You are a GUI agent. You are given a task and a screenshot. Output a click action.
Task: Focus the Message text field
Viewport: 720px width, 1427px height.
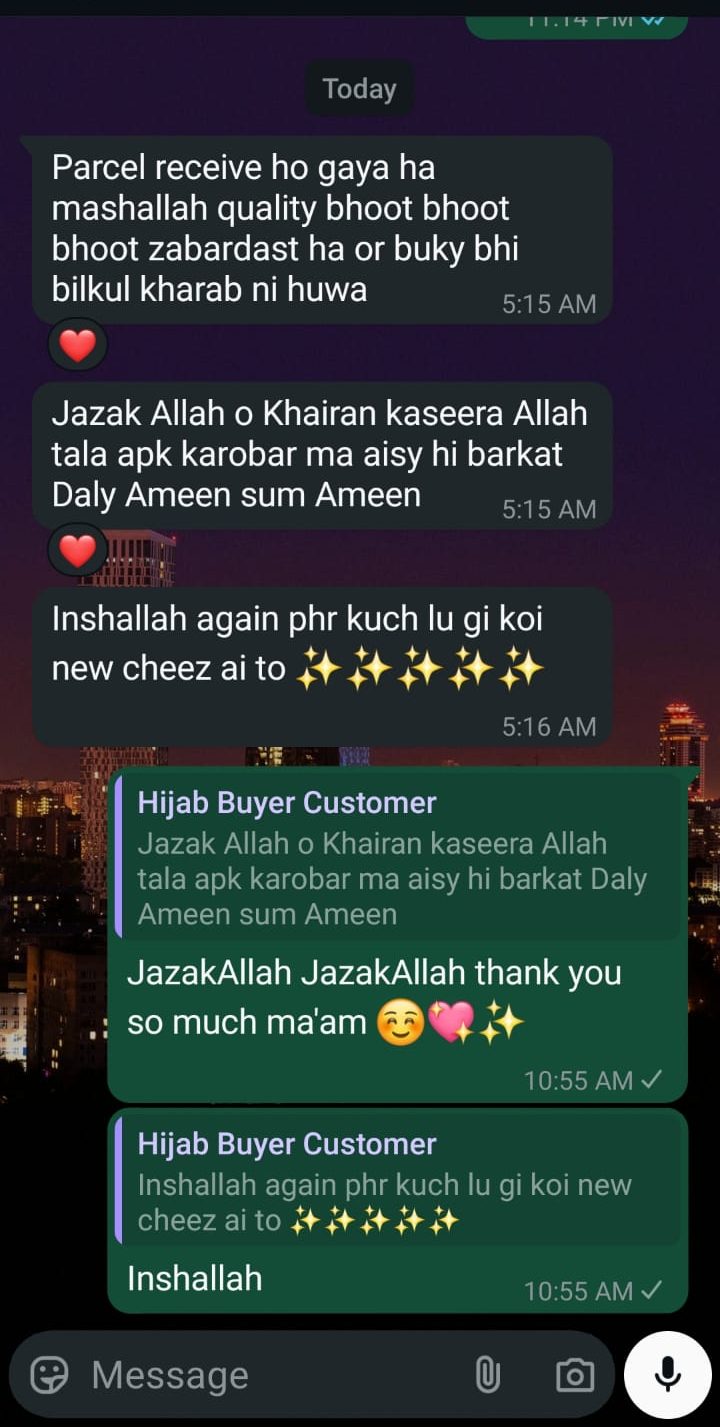point(270,1375)
